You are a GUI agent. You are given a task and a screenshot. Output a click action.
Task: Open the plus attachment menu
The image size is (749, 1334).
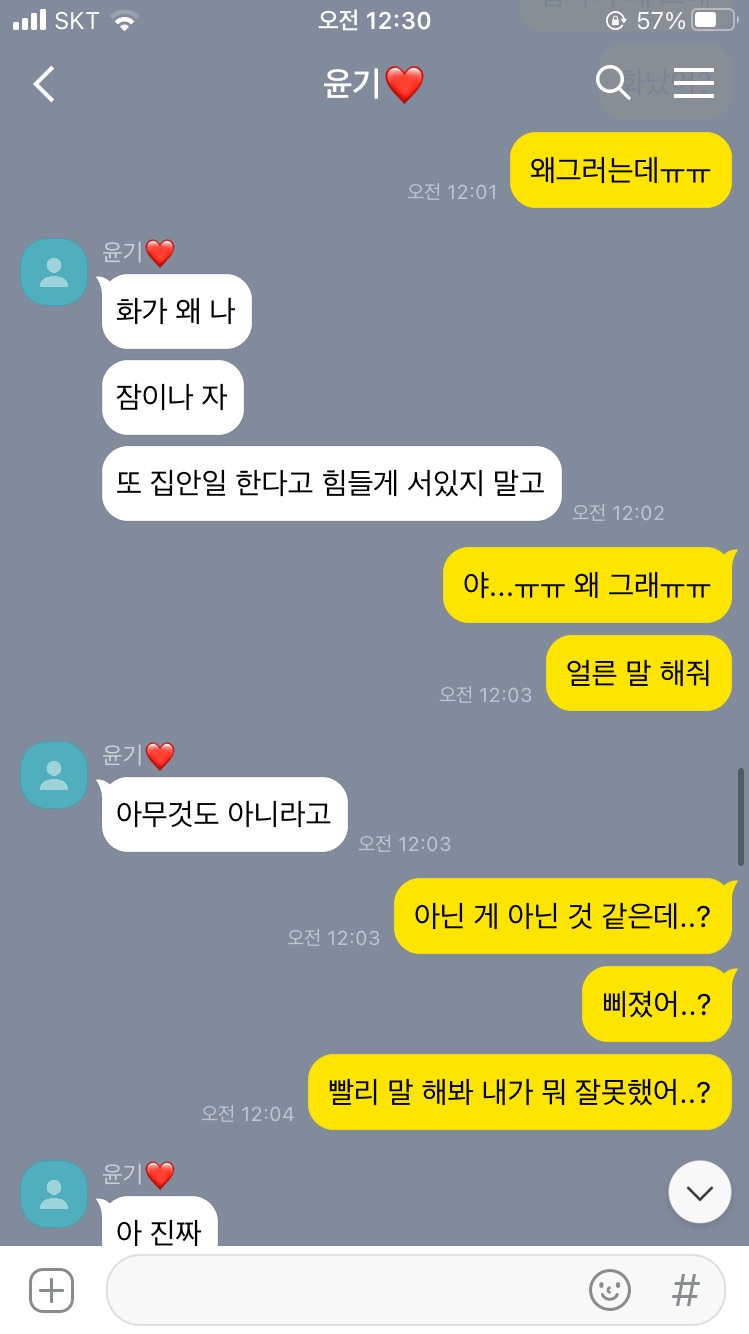coord(51,1290)
